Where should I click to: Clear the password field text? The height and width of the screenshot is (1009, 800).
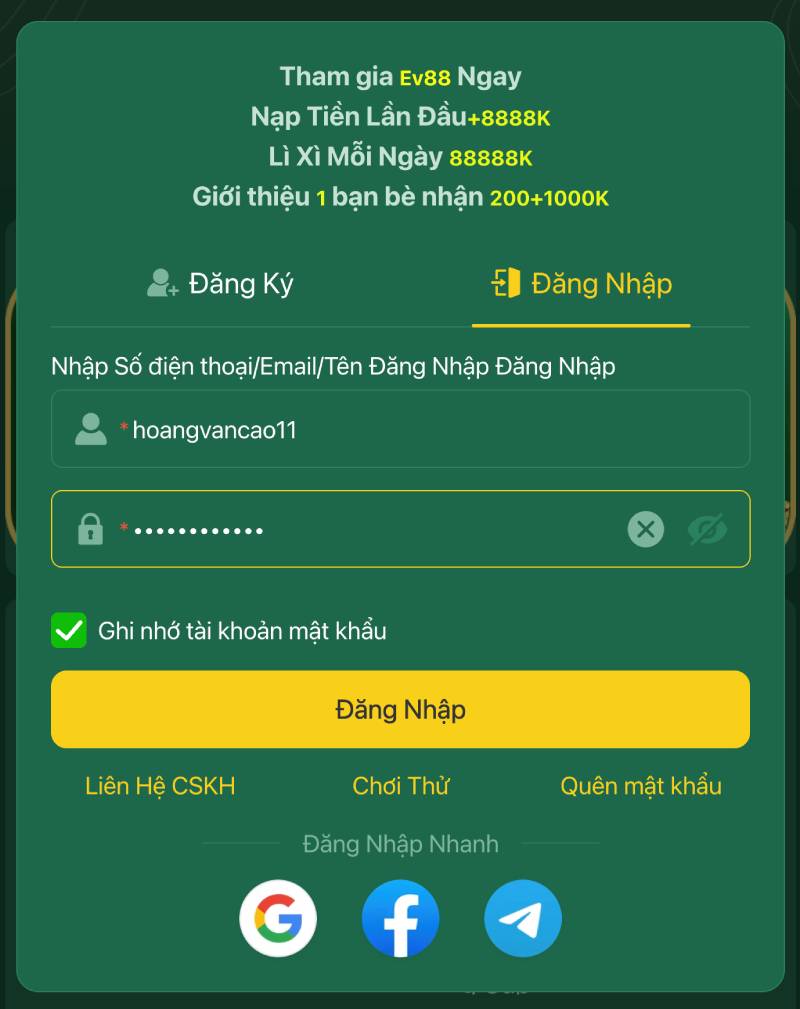pos(645,529)
